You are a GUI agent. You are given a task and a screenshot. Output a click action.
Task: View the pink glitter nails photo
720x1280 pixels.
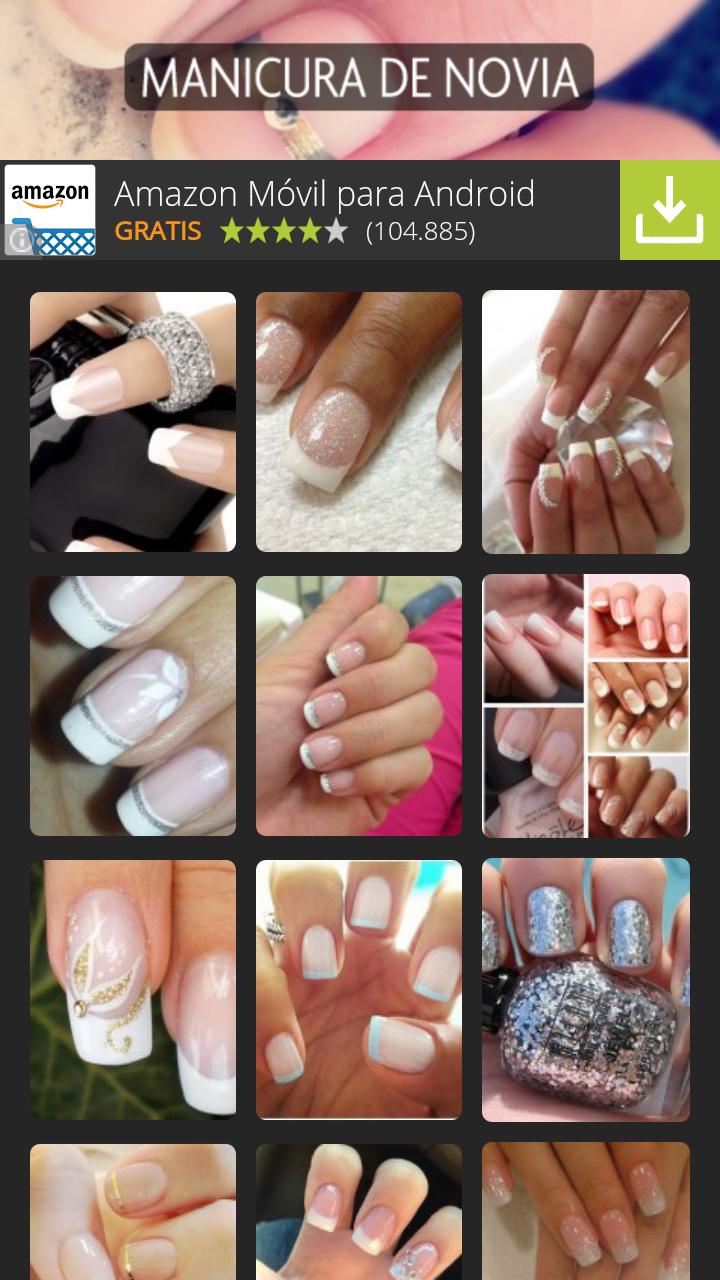click(x=359, y=421)
